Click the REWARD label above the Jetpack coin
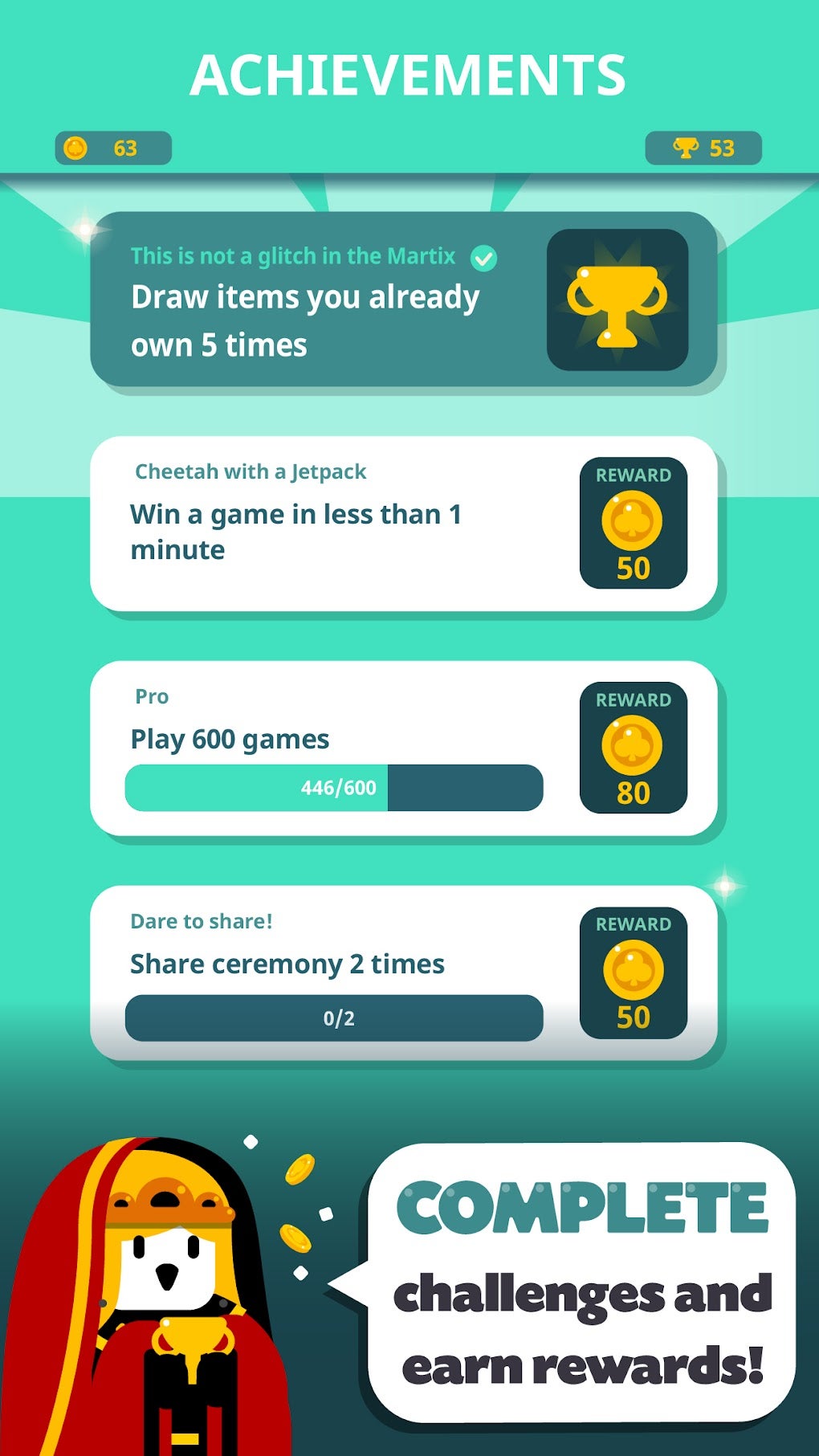Image resolution: width=819 pixels, height=1456 pixels. click(634, 475)
